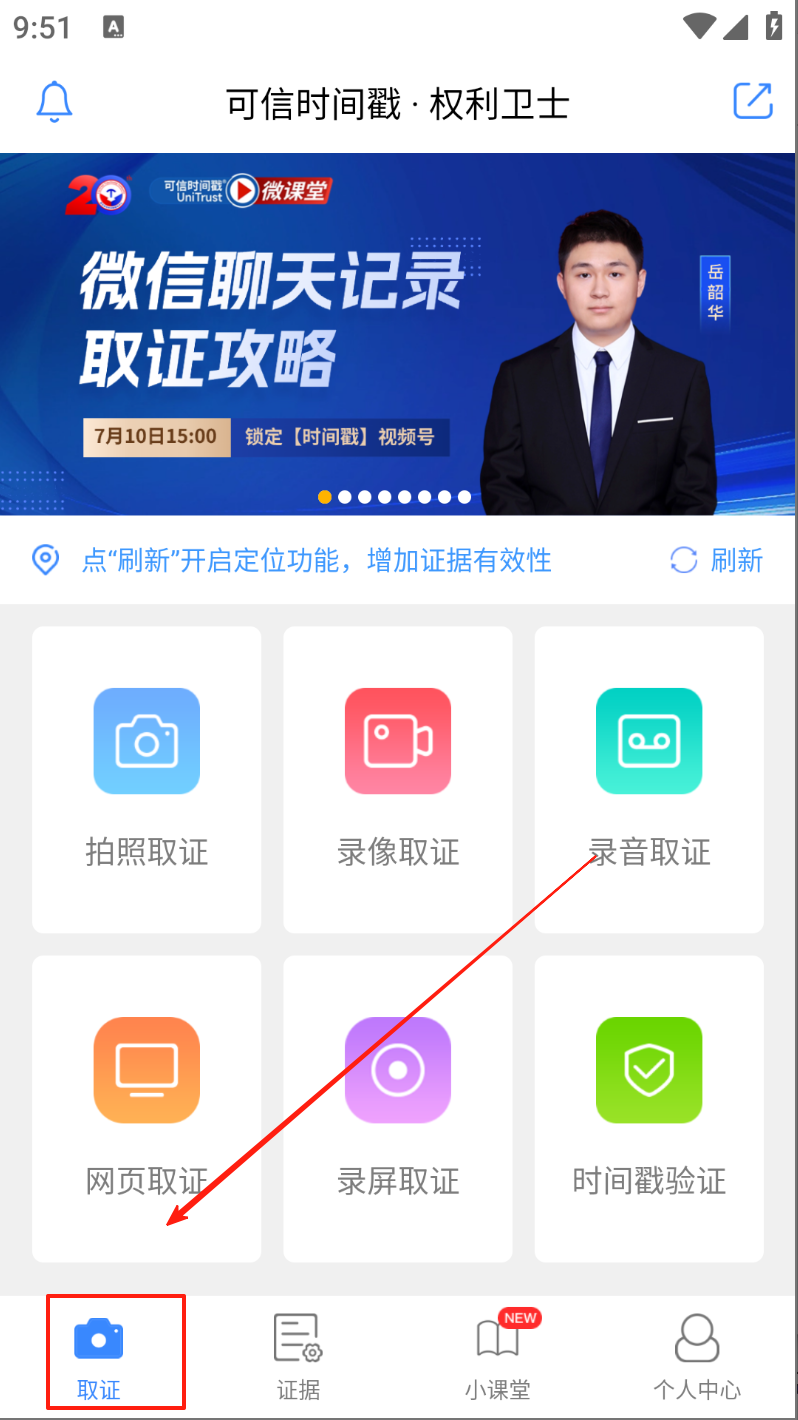Tap 刷新 to enable location

tap(717, 560)
